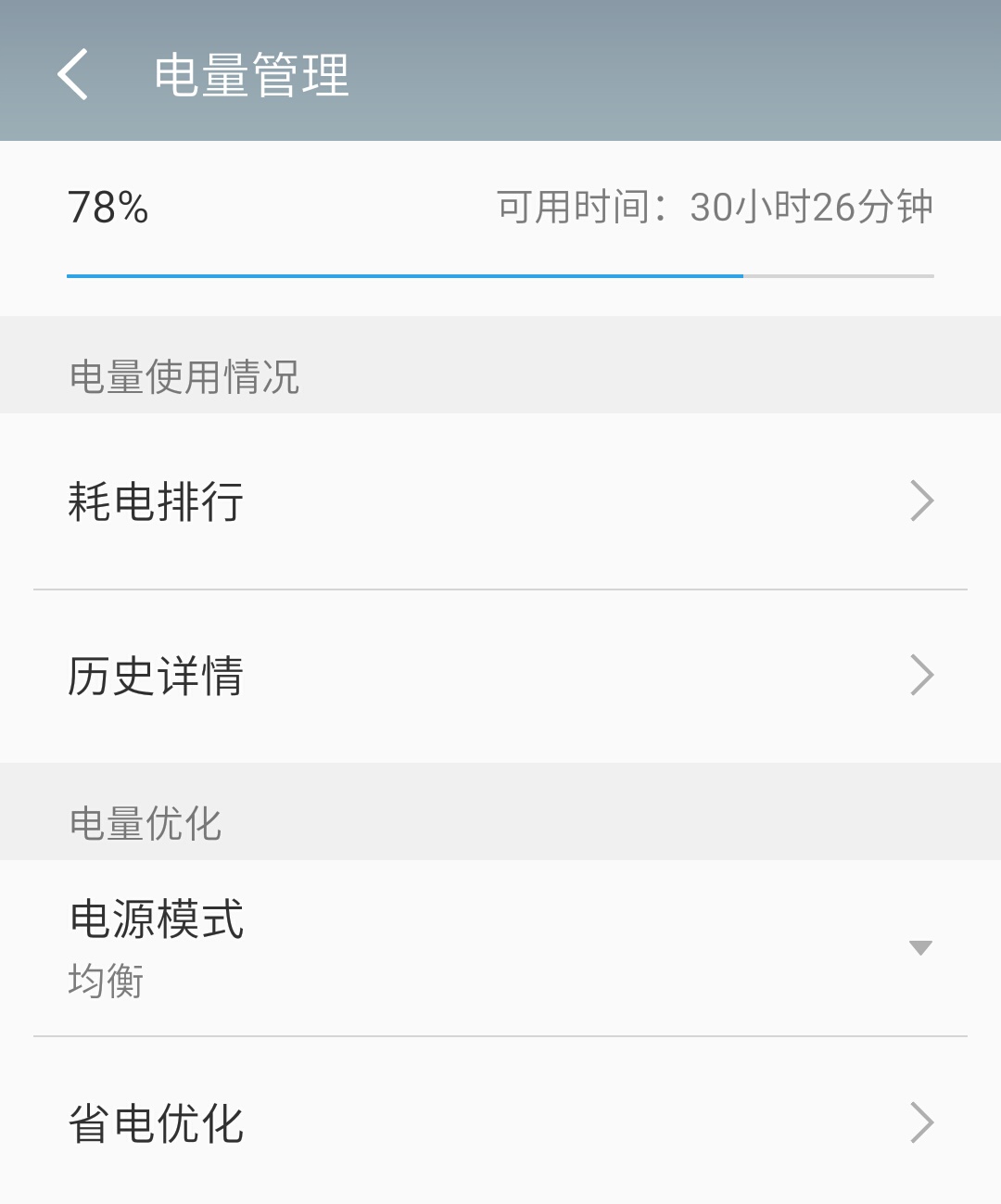The height and width of the screenshot is (1204, 1001).
Task: Tap the back navigation icon in the header
Action: pos(72,76)
